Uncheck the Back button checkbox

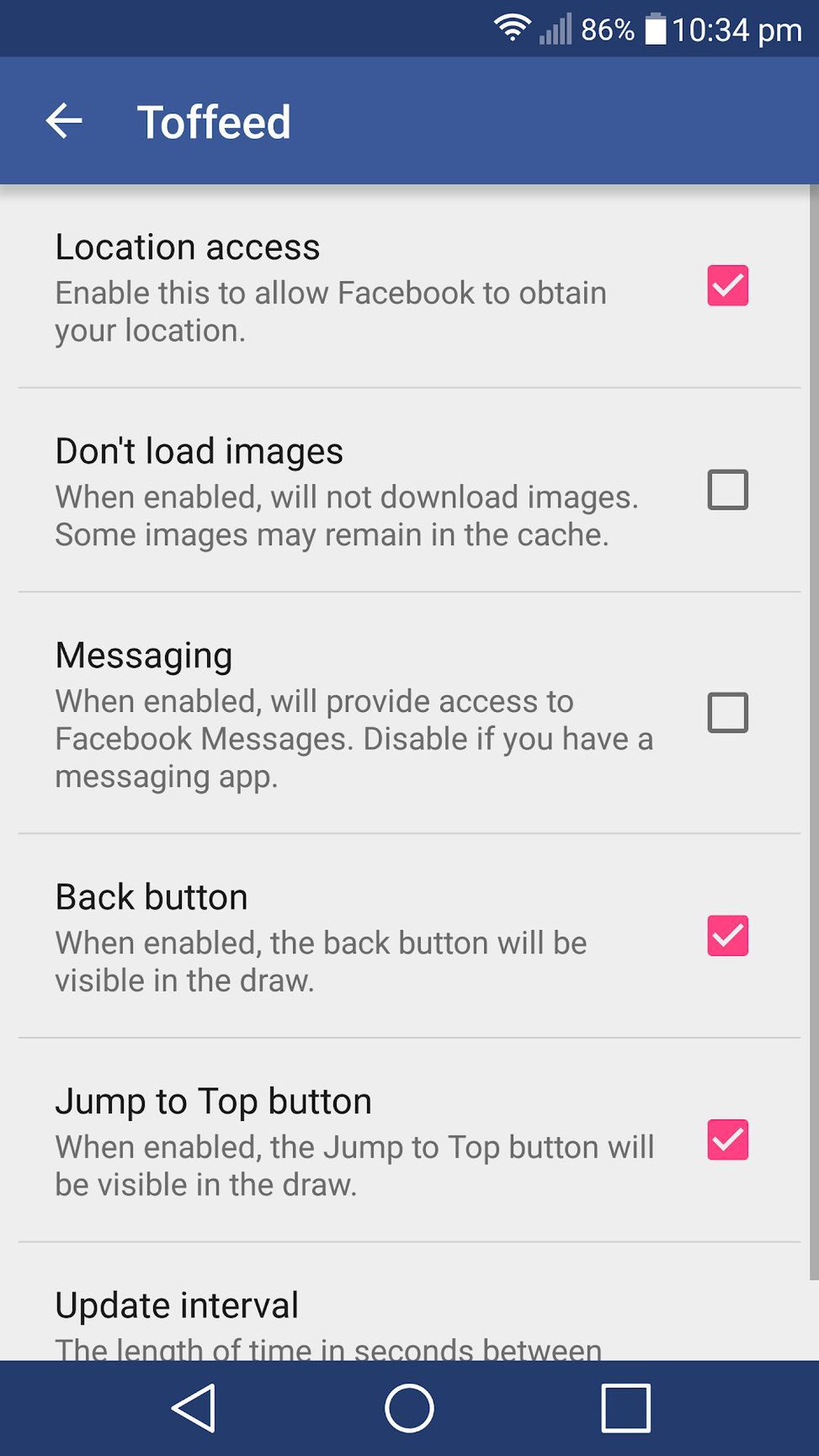pos(727,936)
